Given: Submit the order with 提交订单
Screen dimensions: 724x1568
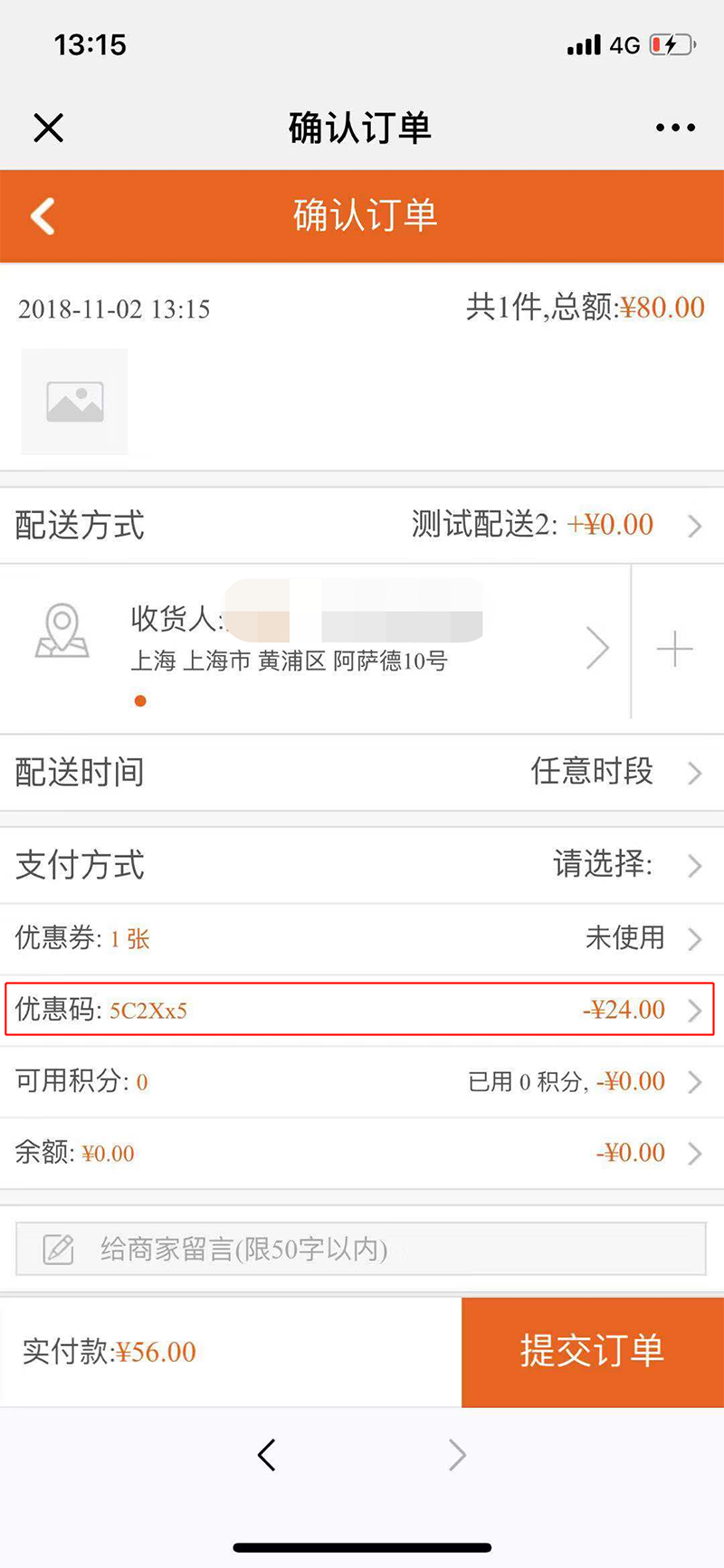Looking at the screenshot, I should click(x=592, y=1352).
